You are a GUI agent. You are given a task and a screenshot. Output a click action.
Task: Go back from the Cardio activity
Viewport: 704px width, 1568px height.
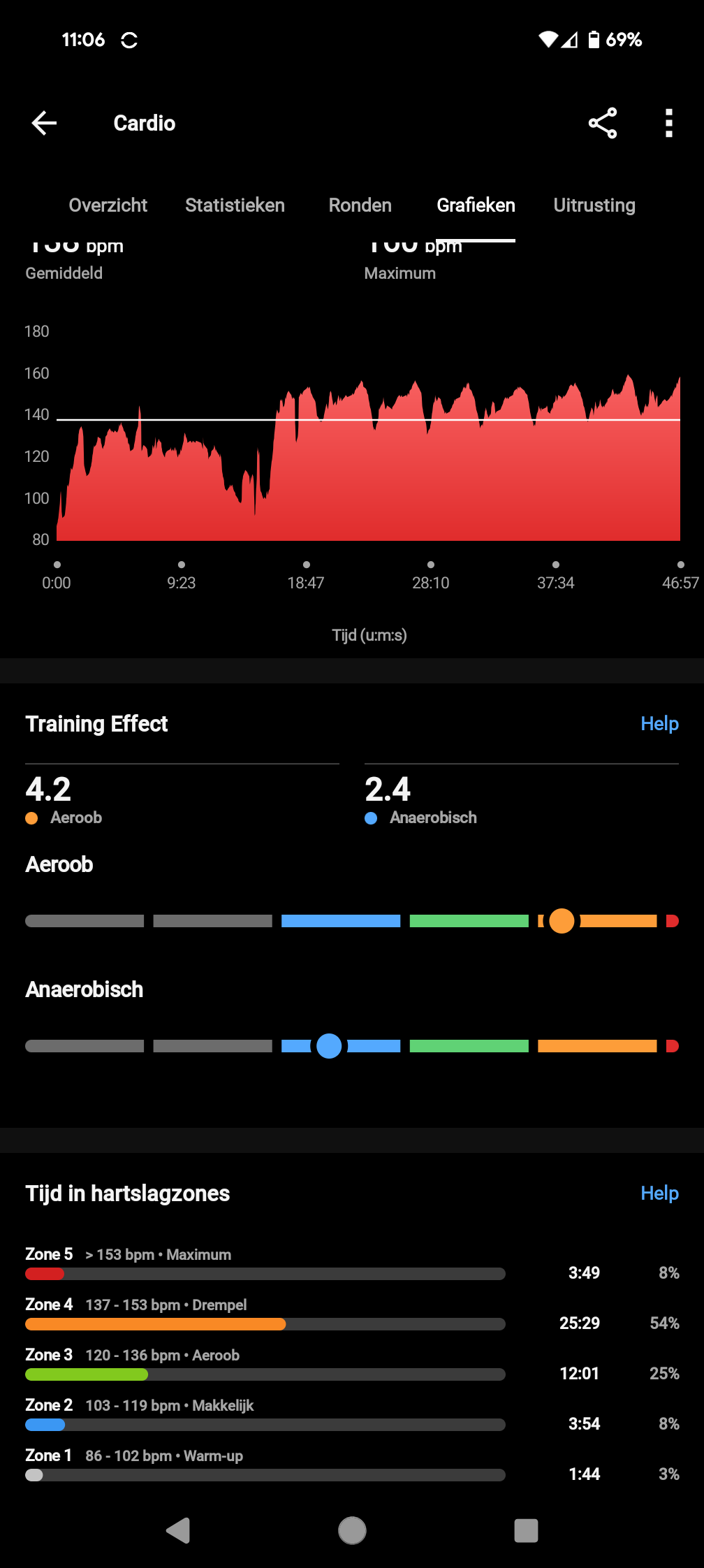coord(44,123)
